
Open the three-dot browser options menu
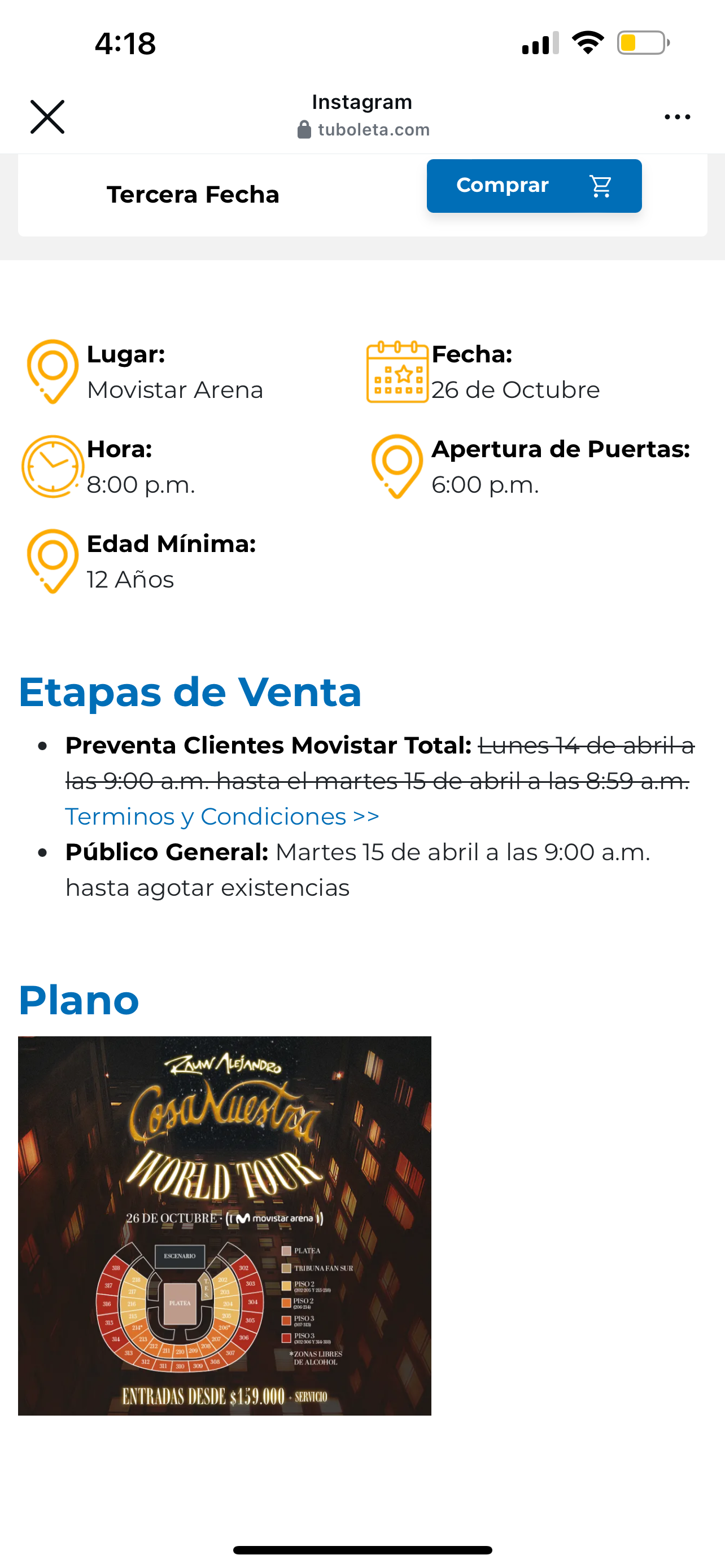click(677, 117)
